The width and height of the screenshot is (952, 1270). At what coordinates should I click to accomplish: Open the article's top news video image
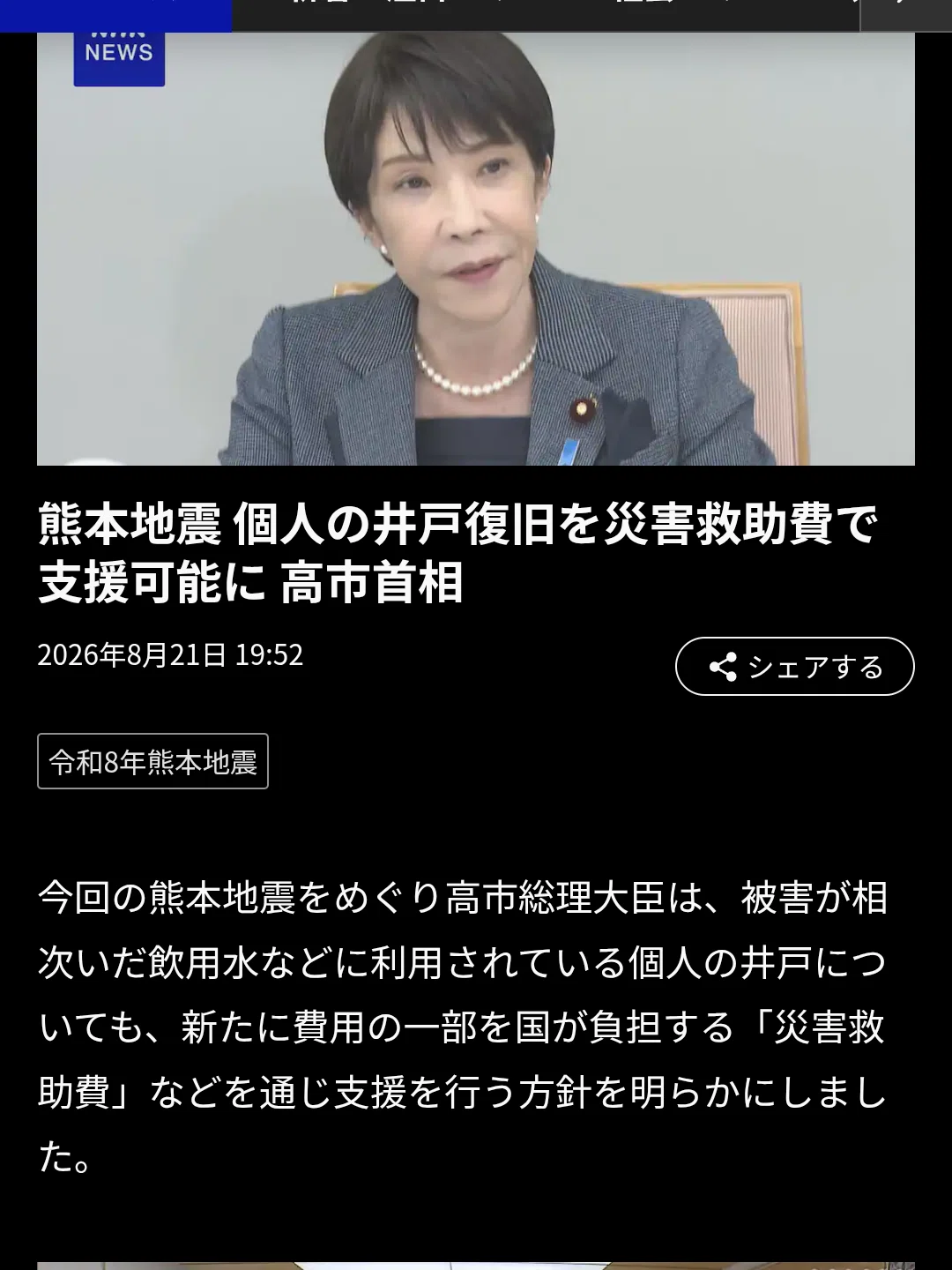tap(476, 249)
